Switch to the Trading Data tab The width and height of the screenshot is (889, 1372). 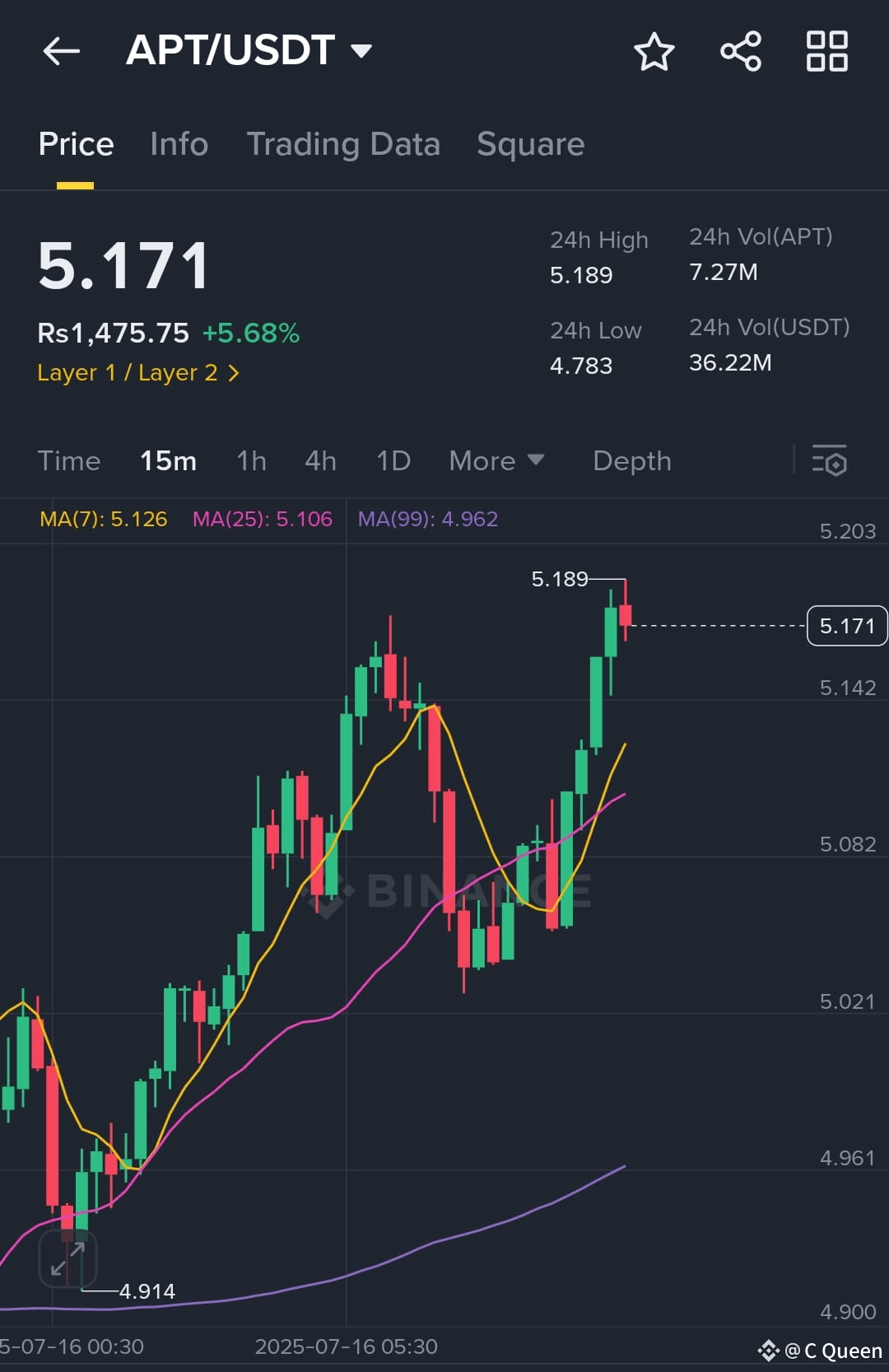[344, 144]
